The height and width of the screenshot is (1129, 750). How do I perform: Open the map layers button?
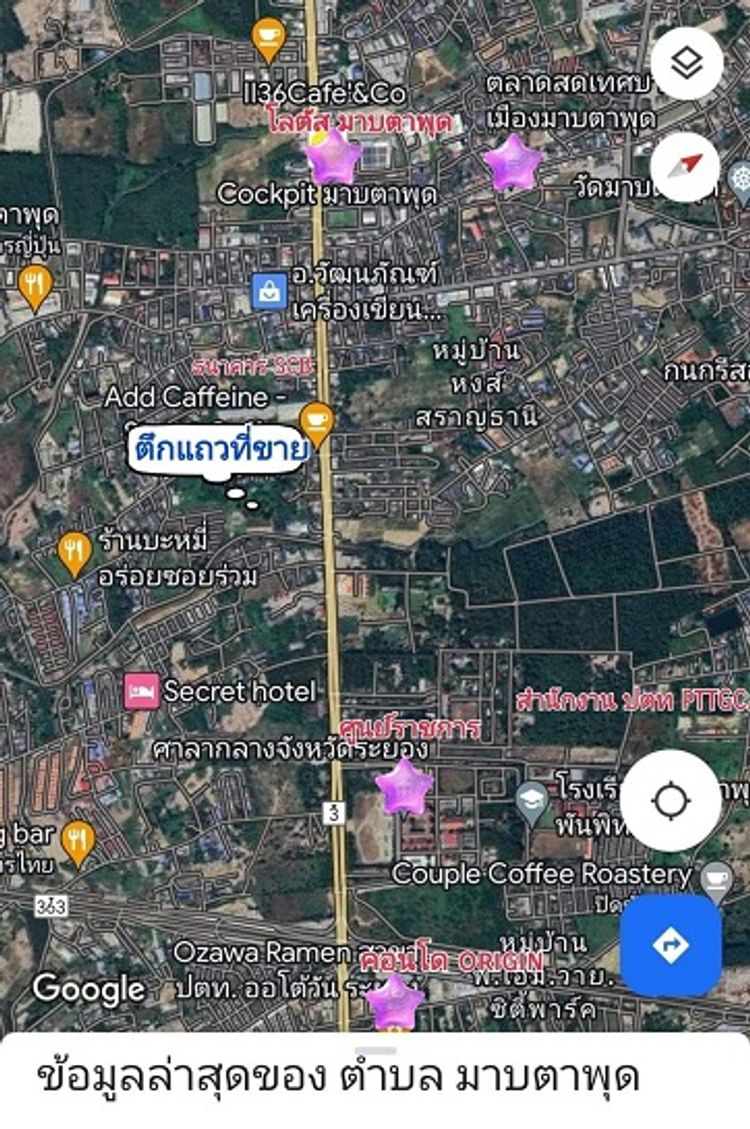[x=686, y=63]
